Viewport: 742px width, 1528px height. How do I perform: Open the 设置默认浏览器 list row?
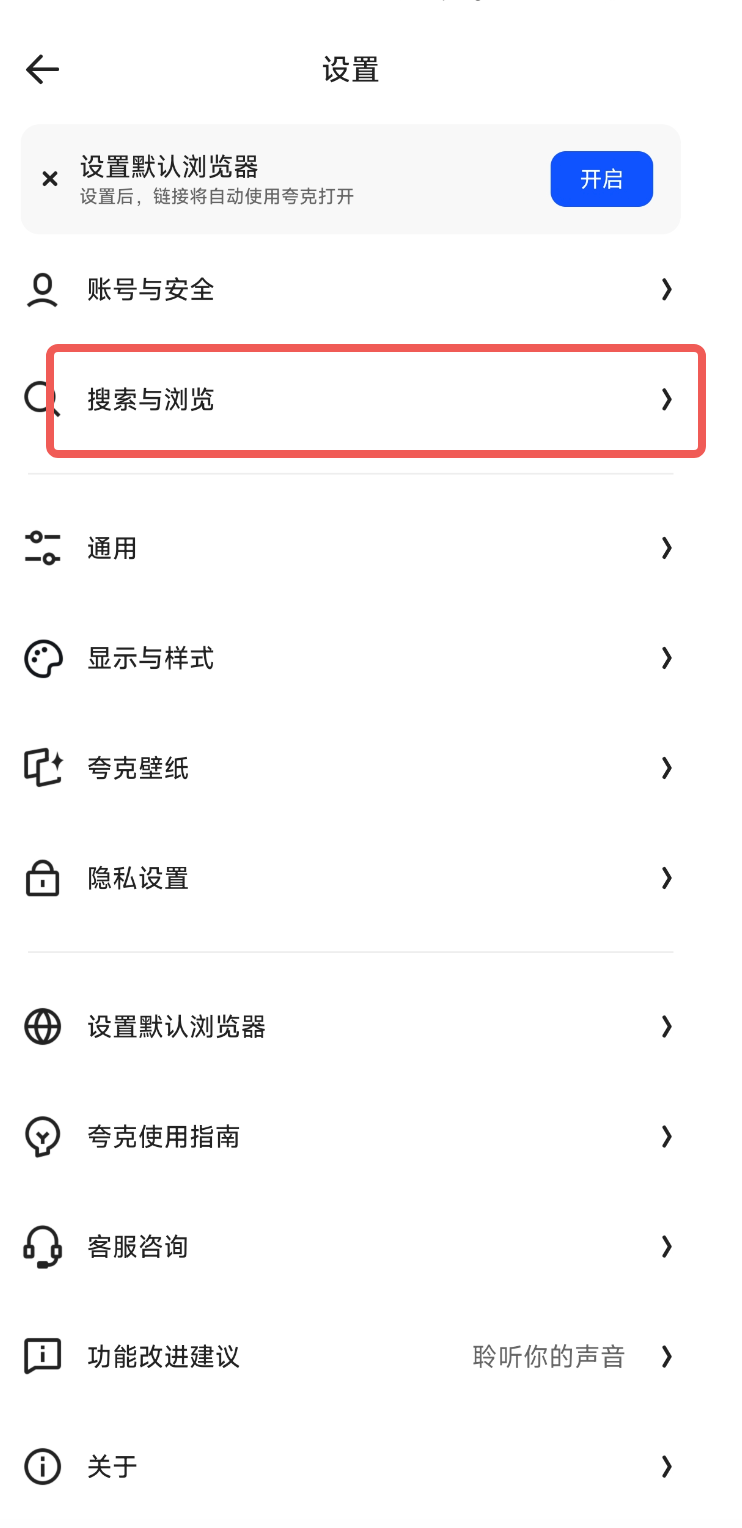[350, 1027]
